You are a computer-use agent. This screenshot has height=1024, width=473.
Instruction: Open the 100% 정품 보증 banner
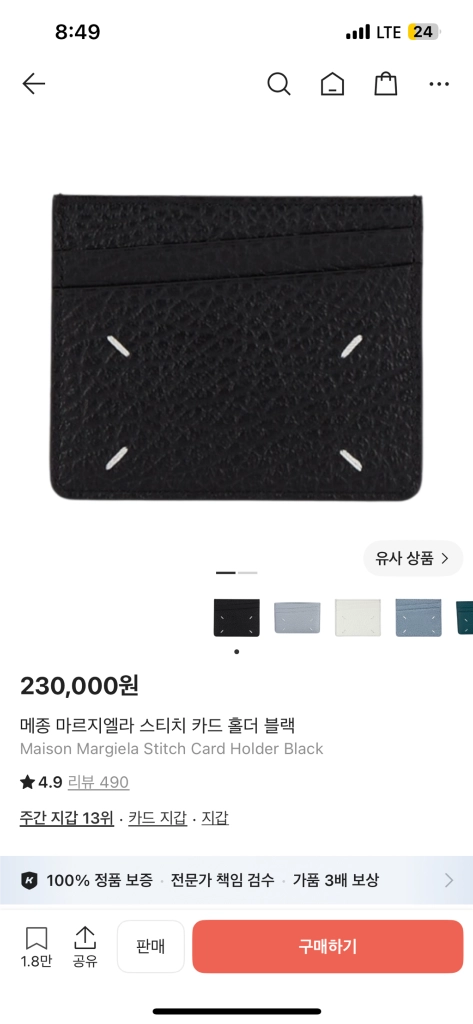[x=236, y=880]
